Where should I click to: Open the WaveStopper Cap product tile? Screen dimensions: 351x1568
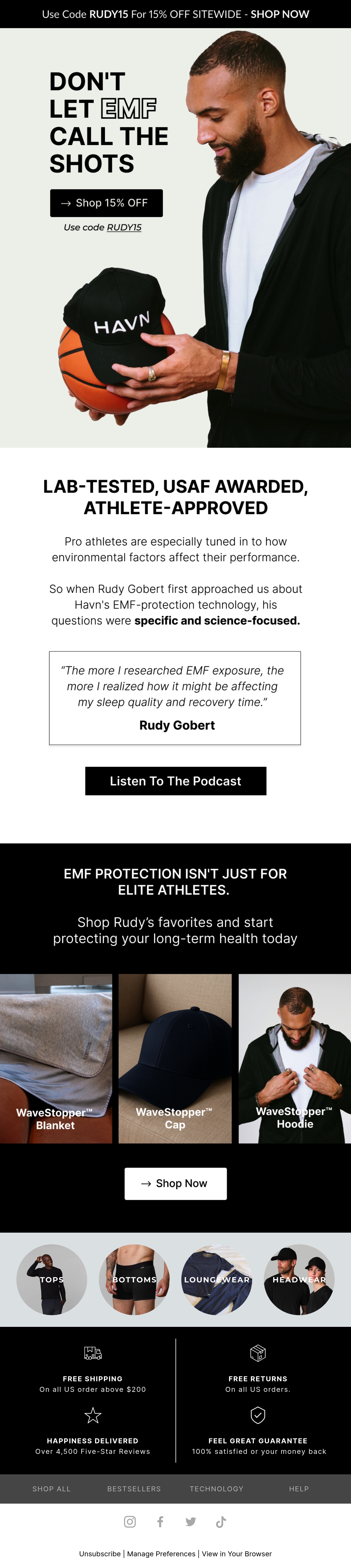click(x=175, y=1059)
